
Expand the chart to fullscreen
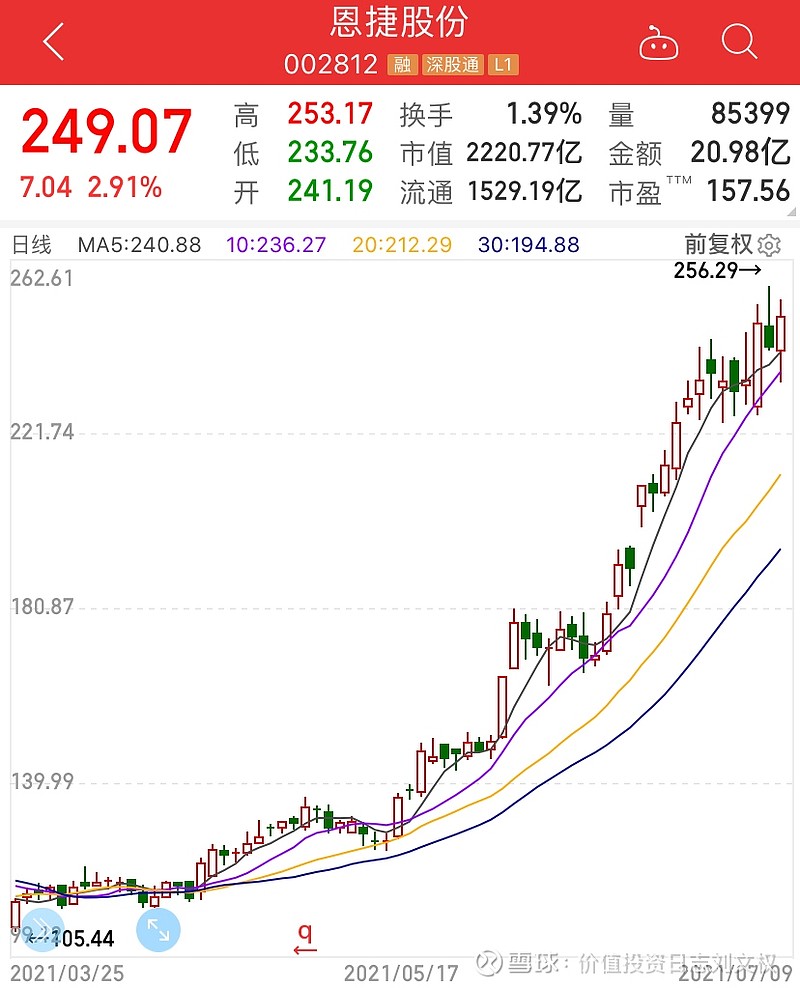(x=157, y=930)
